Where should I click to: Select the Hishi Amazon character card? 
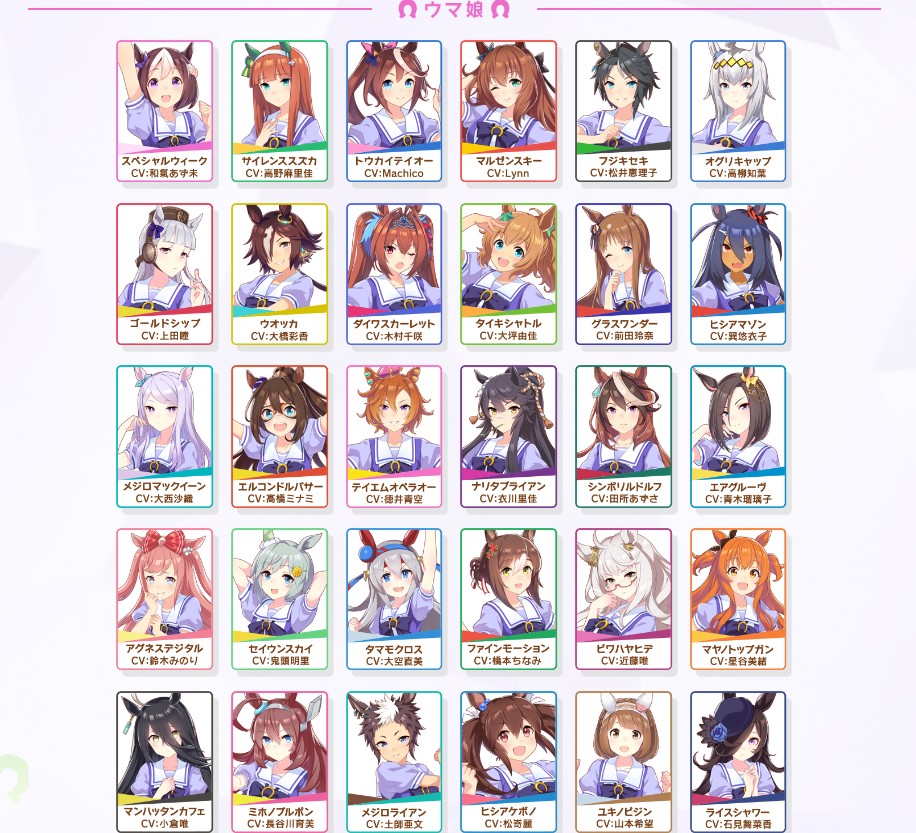click(x=738, y=273)
